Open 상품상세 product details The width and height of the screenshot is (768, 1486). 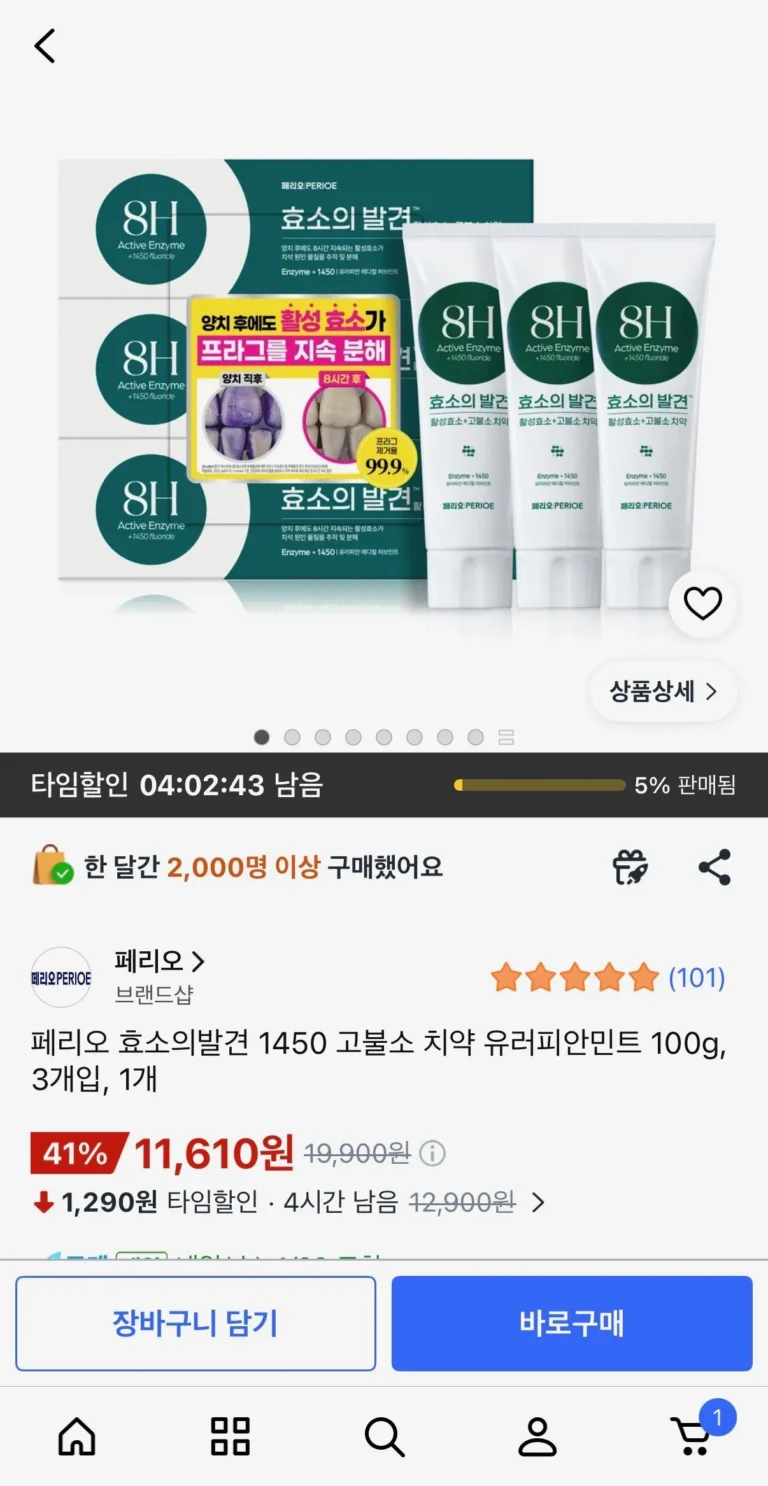click(x=663, y=691)
